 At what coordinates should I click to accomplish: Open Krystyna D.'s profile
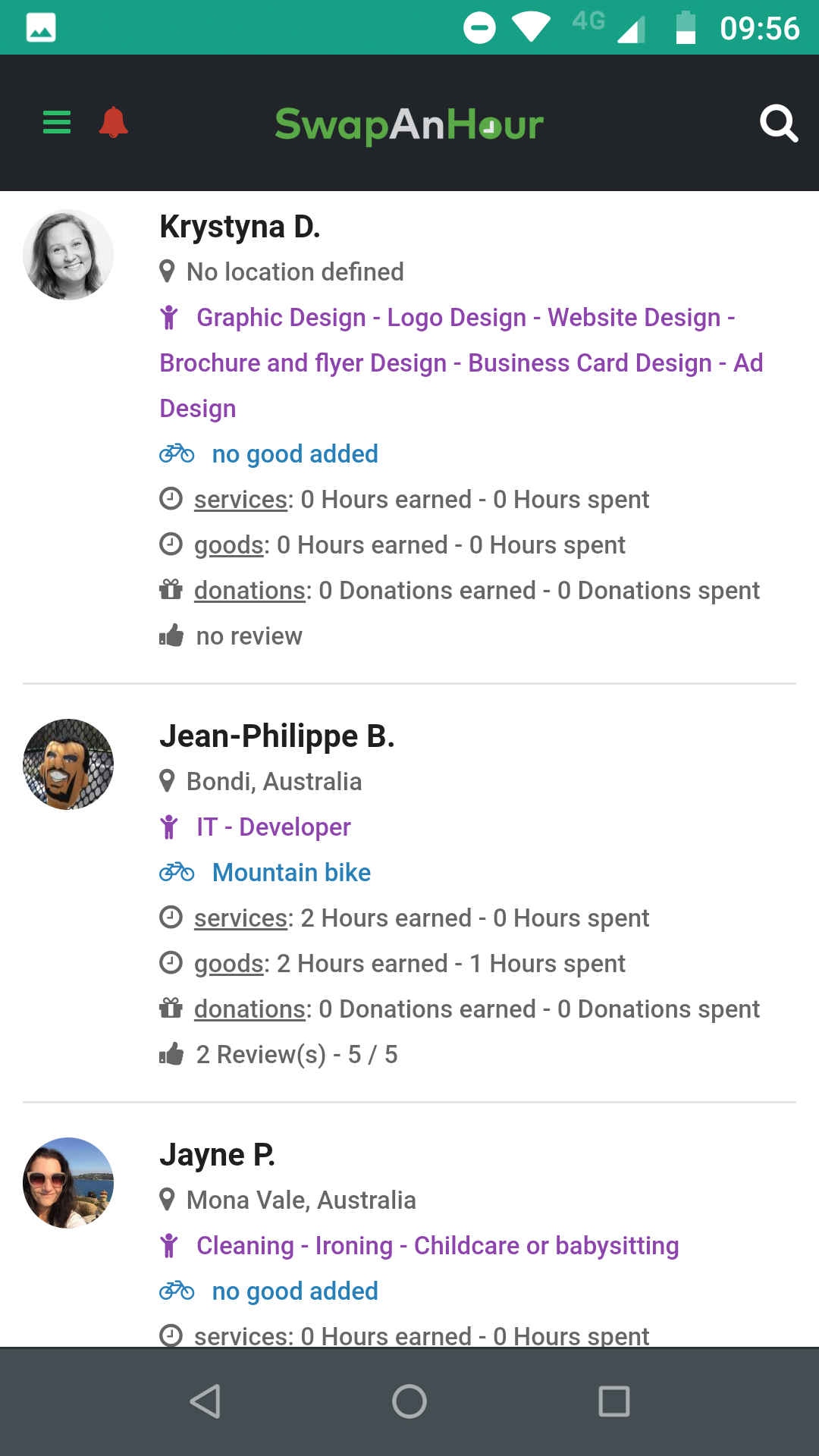coord(240,227)
